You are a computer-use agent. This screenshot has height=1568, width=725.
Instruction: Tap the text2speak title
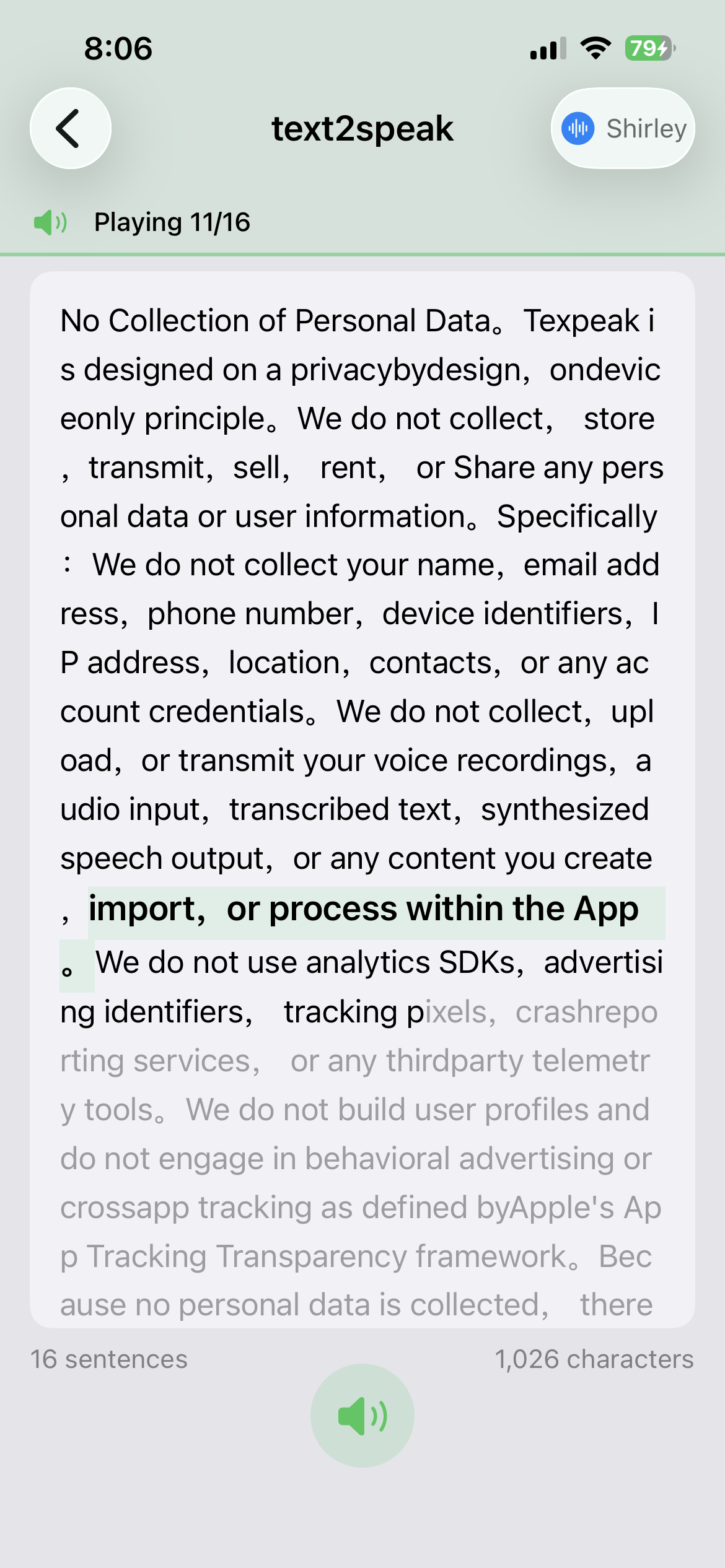pos(362,128)
